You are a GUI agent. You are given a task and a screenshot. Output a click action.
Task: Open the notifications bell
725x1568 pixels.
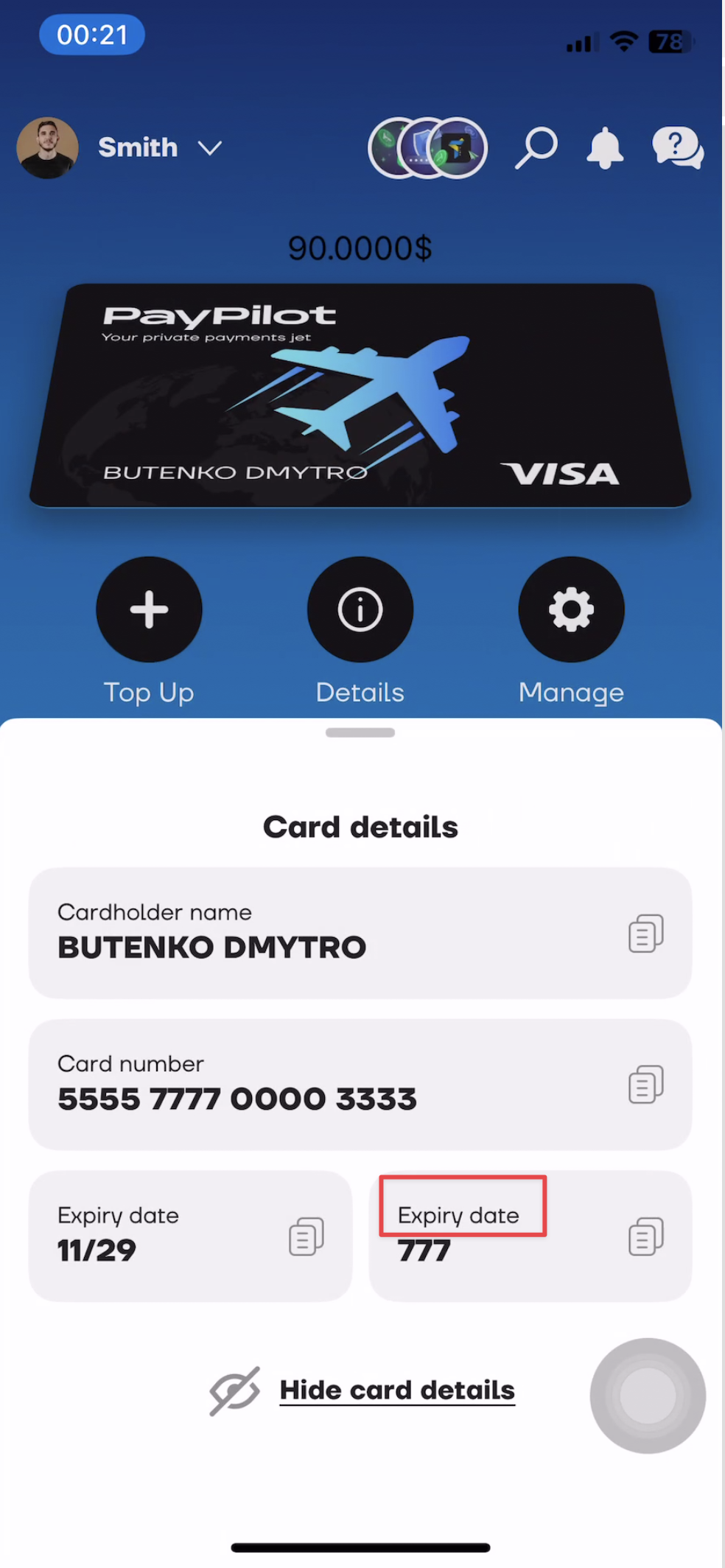(605, 148)
